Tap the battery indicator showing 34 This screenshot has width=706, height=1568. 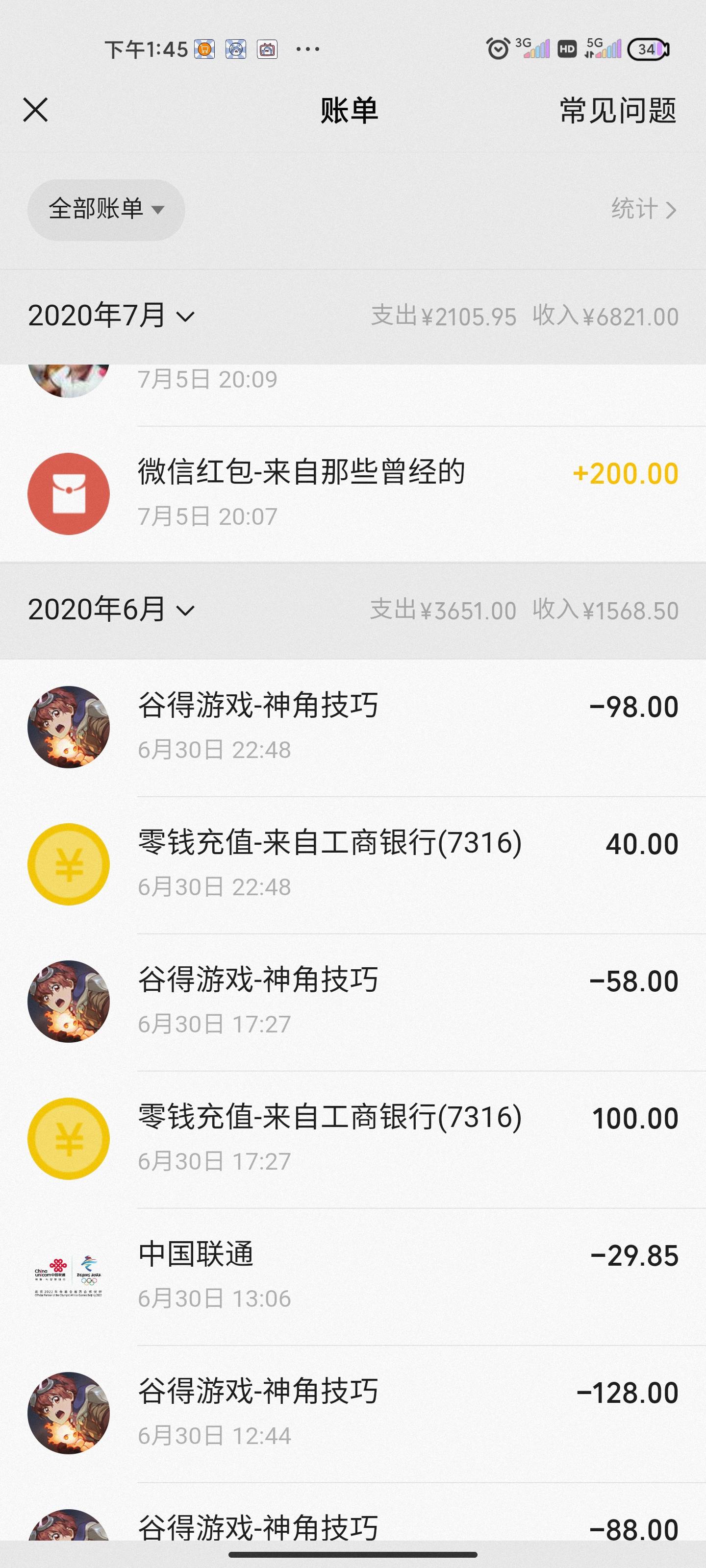point(649,49)
